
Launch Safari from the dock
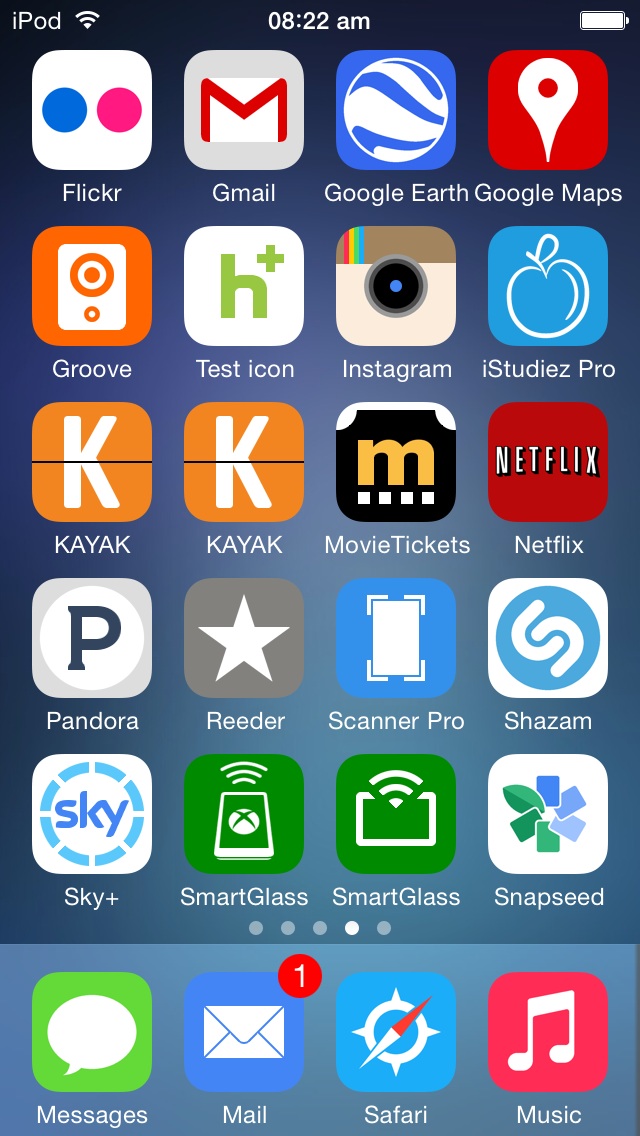(396, 1032)
